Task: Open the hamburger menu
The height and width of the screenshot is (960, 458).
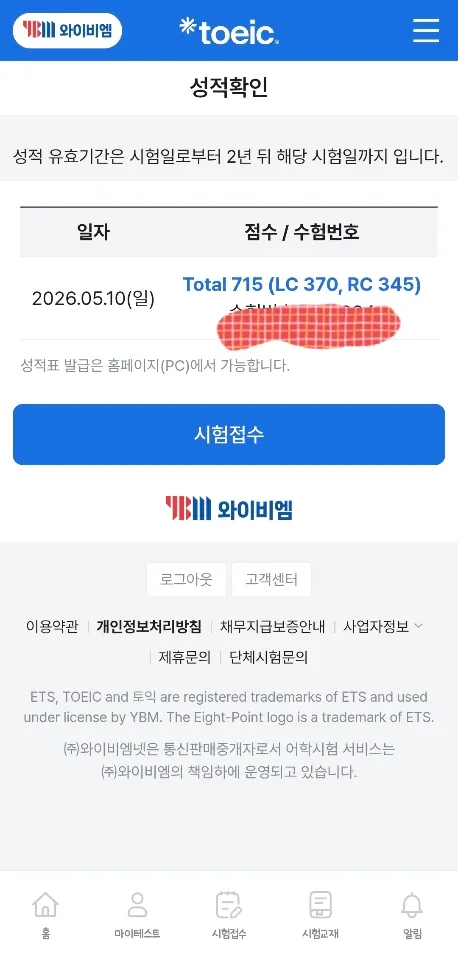Action: tap(426, 30)
